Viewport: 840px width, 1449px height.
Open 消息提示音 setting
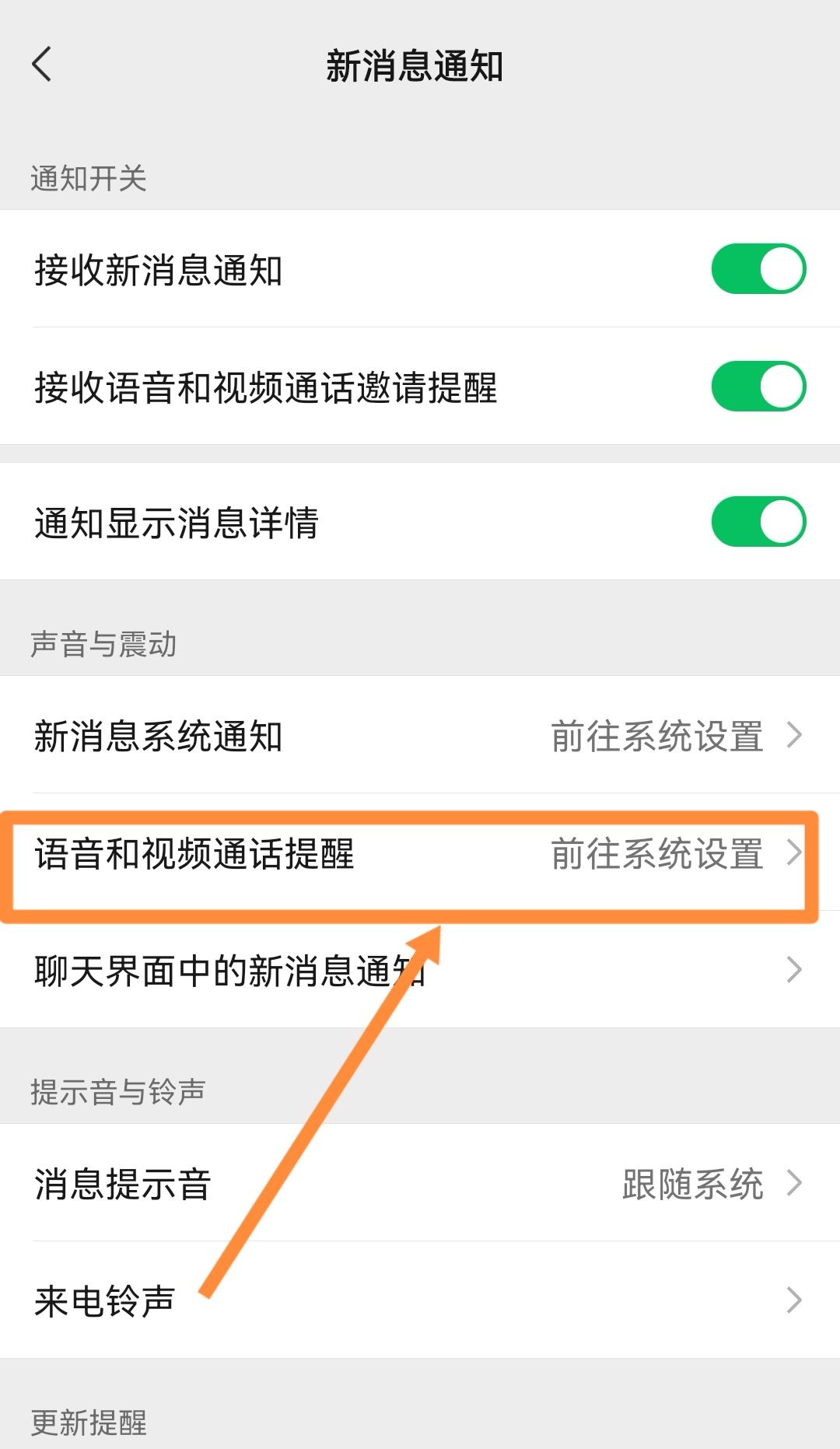(420, 1184)
